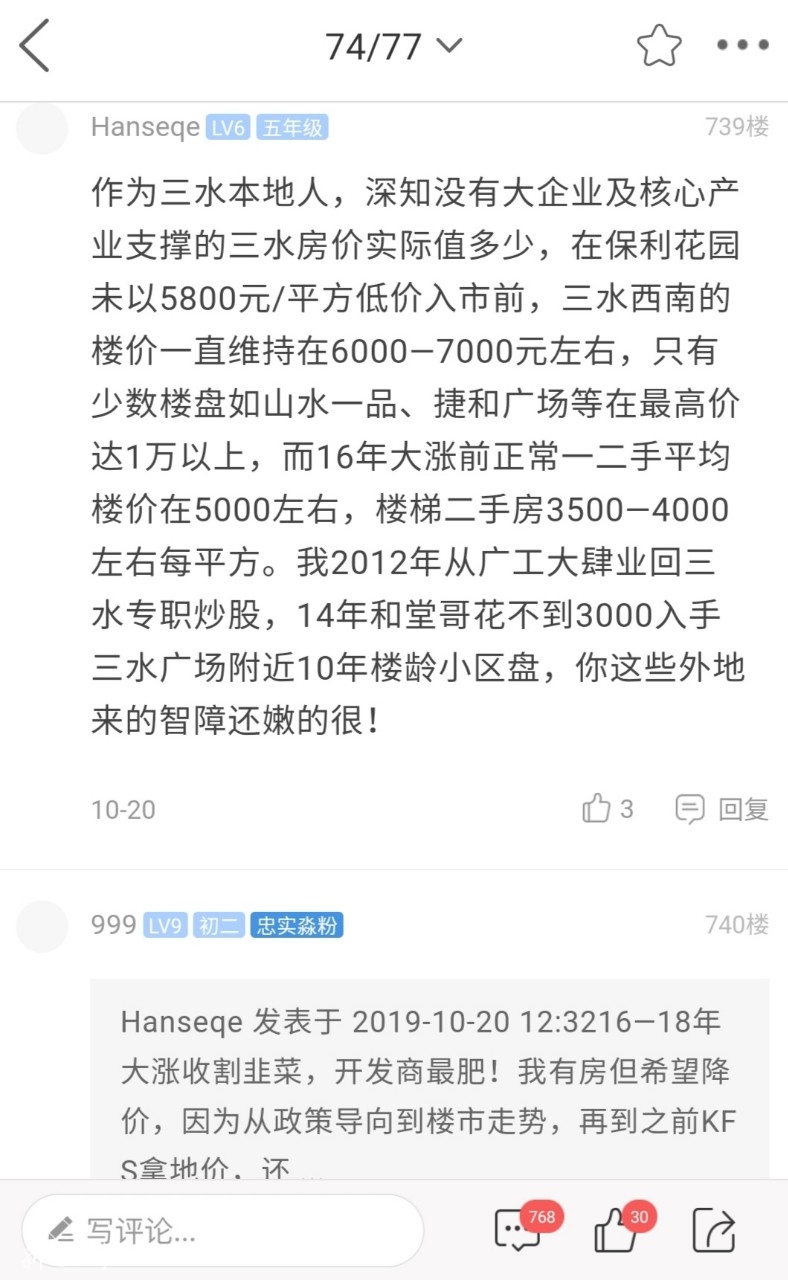This screenshot has height=1280, width=788.
Task: Go back using the top-left arrow
Action: tap(34, 46)
